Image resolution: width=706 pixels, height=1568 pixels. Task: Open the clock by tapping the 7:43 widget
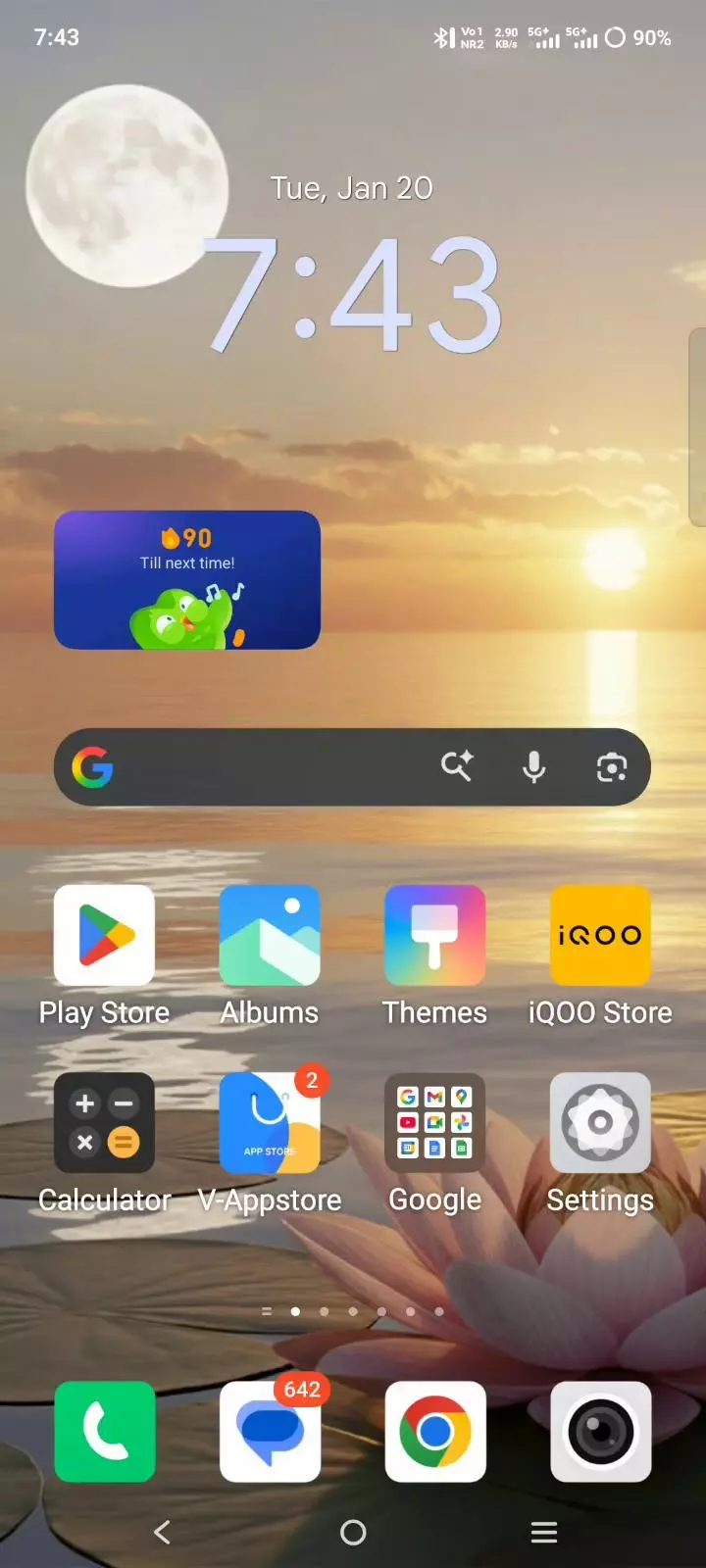353,294
